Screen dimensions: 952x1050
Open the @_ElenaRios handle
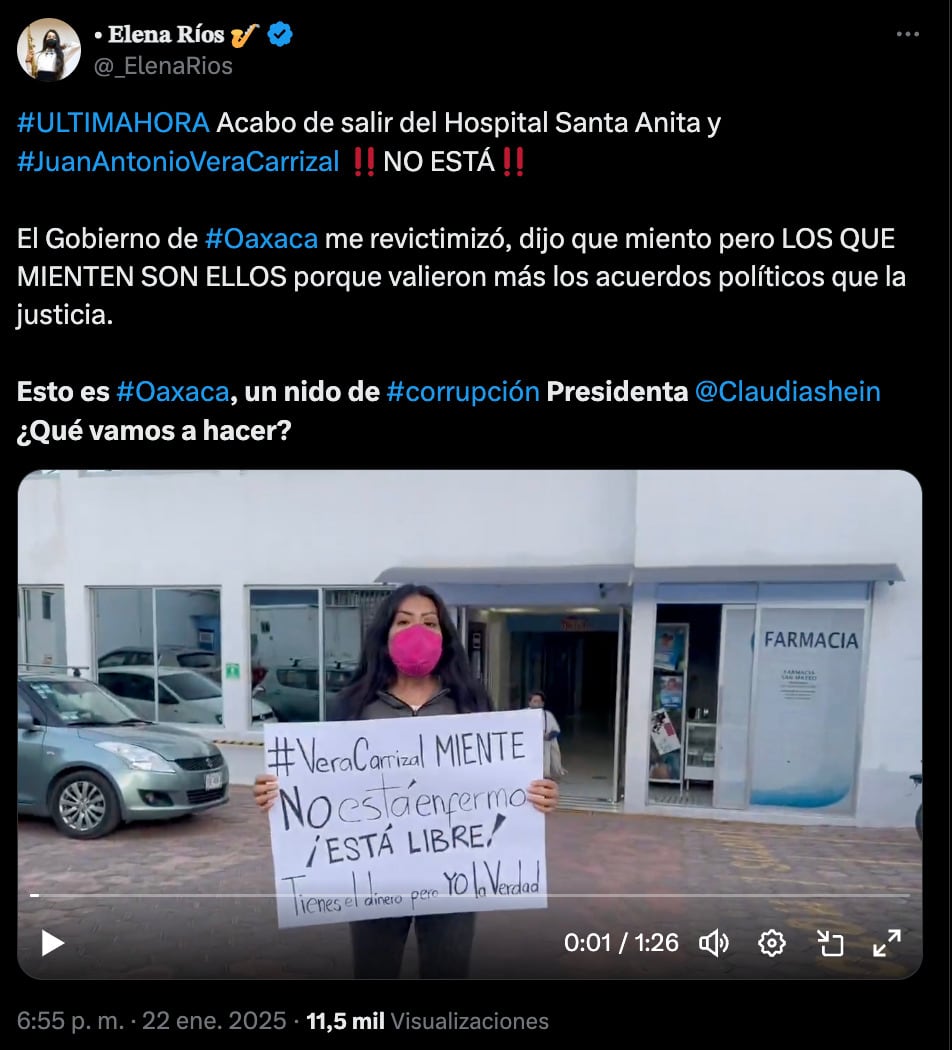(x=163, y=66)
